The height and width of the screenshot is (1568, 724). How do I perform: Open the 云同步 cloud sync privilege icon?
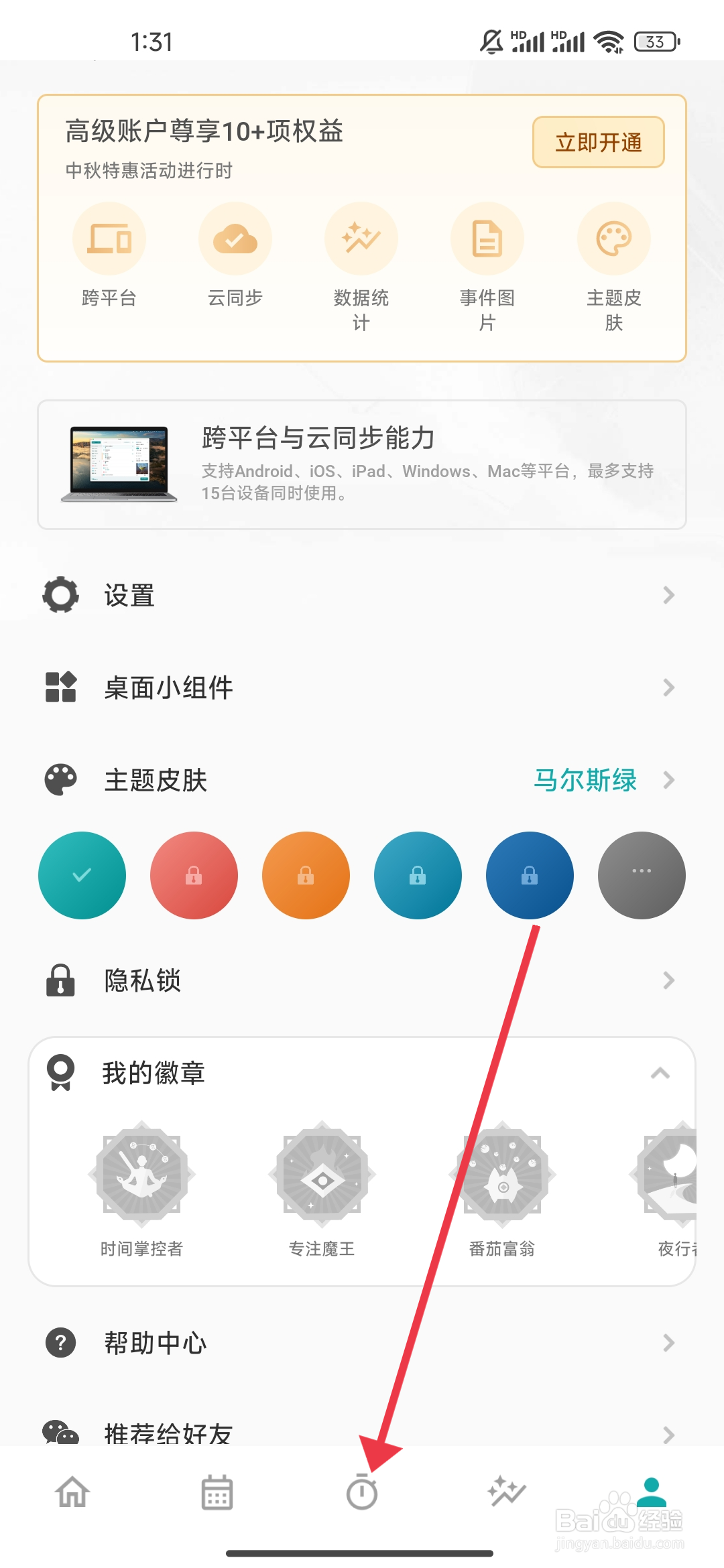pos(234,238)
